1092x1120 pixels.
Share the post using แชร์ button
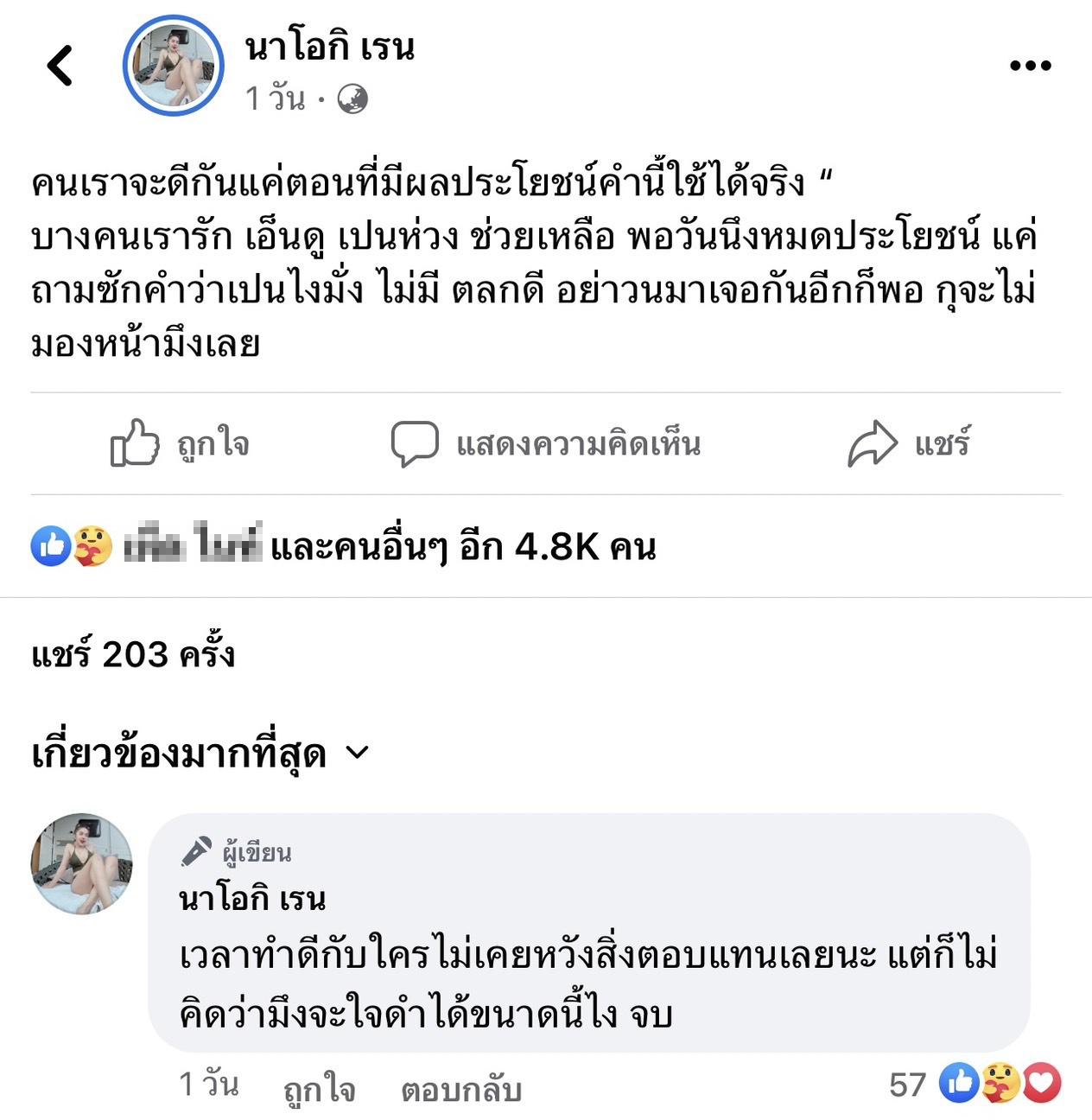coord(909,444)
